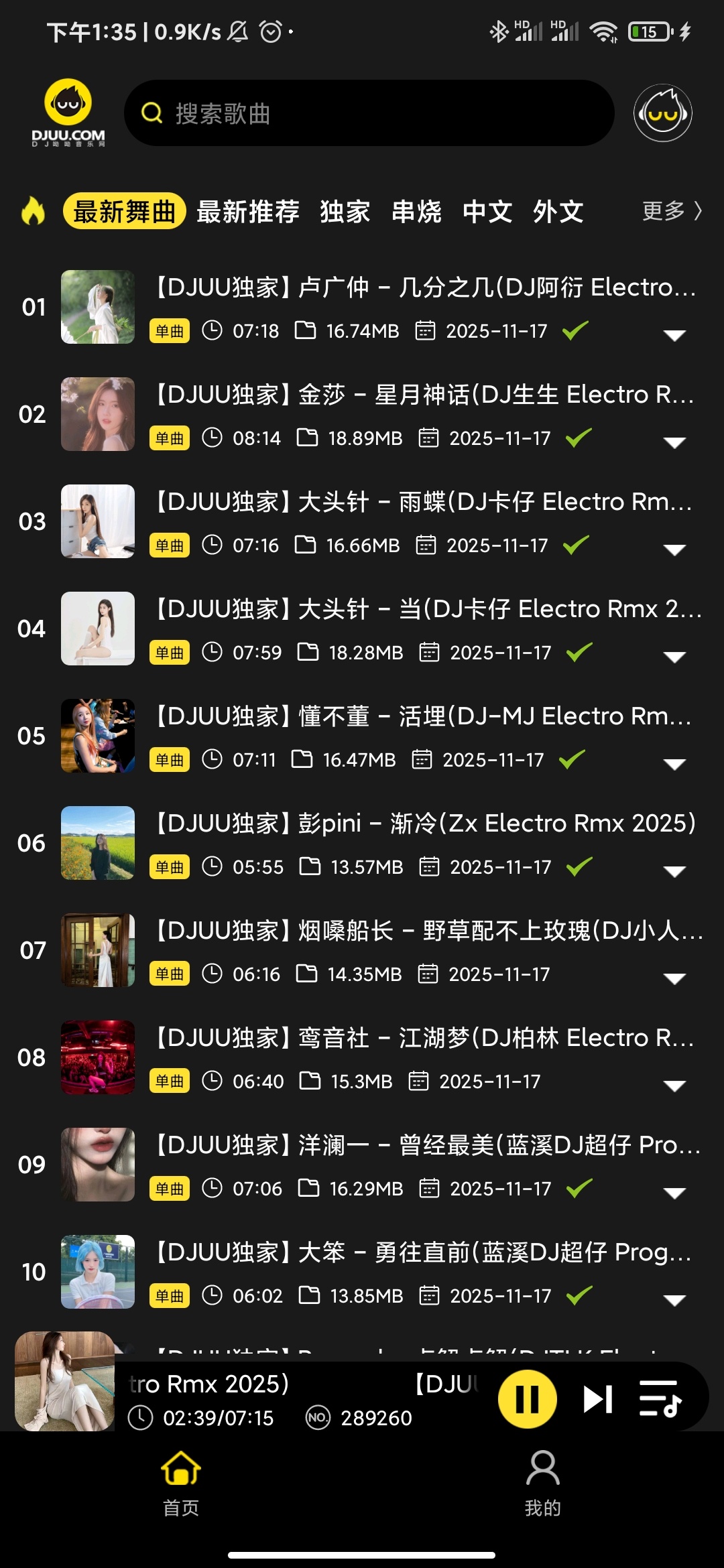
Task: Open the 中文 category tab
Action: [487, 212]
